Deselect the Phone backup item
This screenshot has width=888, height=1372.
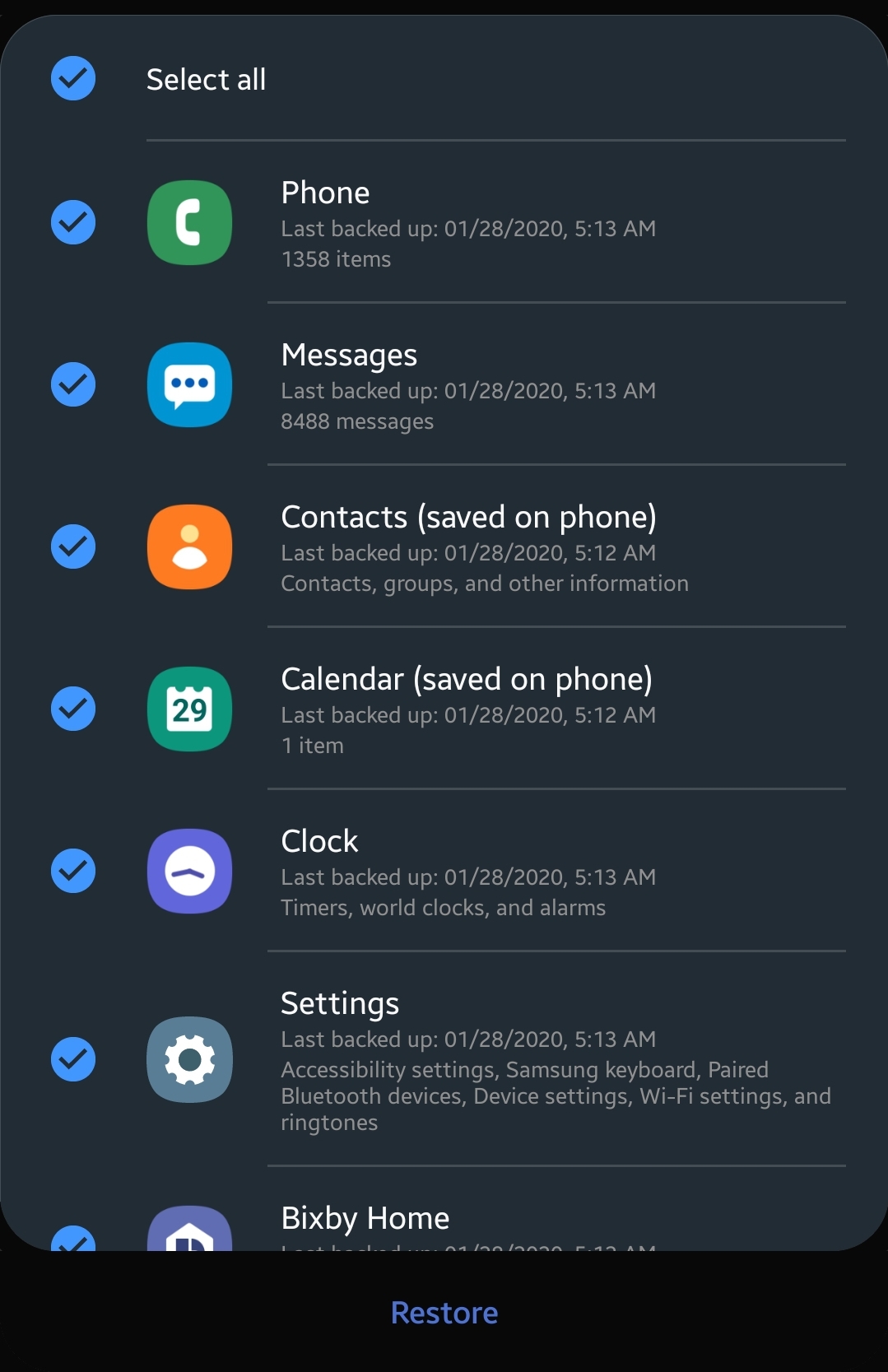(73, 222)
